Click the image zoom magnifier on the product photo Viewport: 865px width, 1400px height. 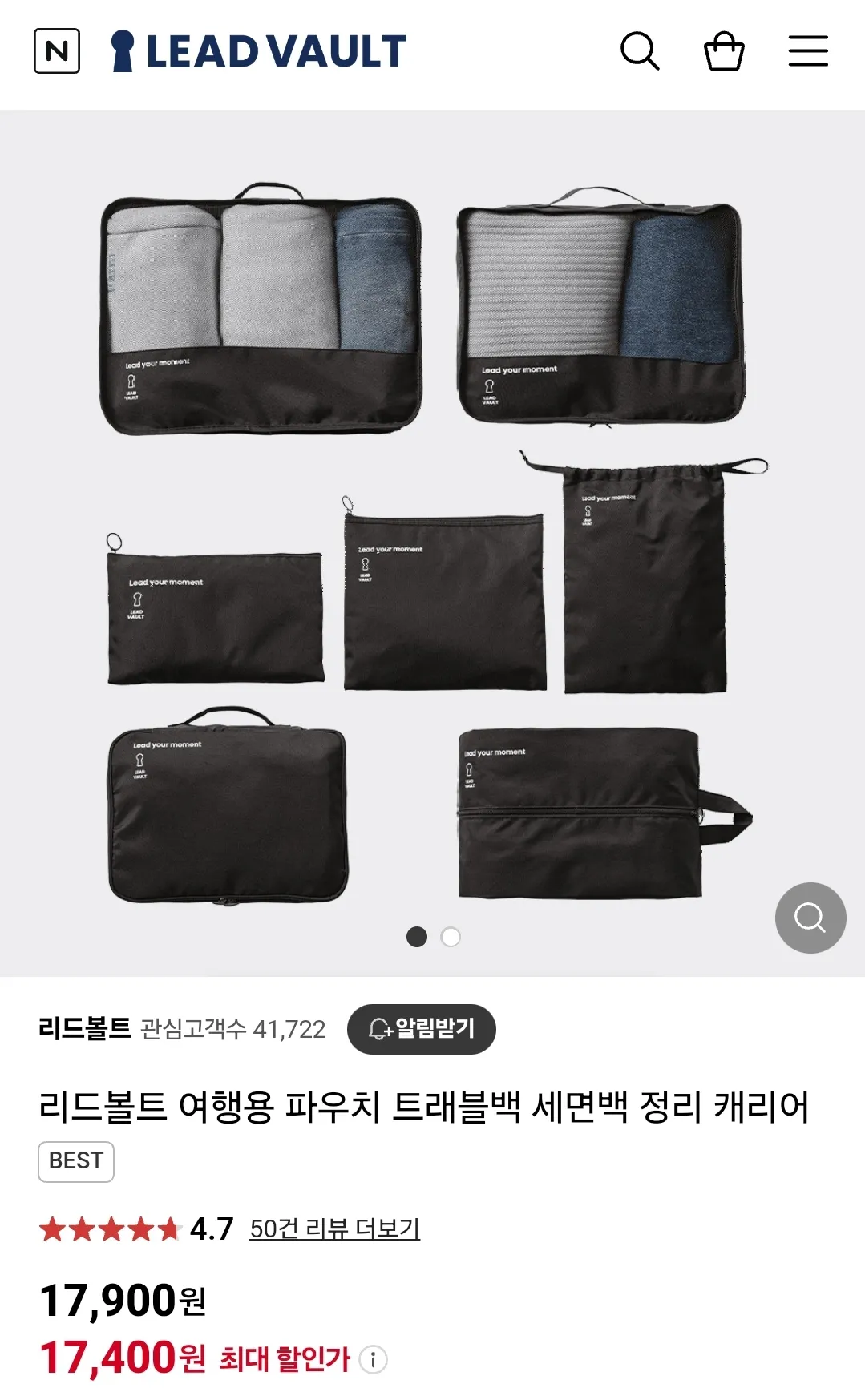click(810, 918)
